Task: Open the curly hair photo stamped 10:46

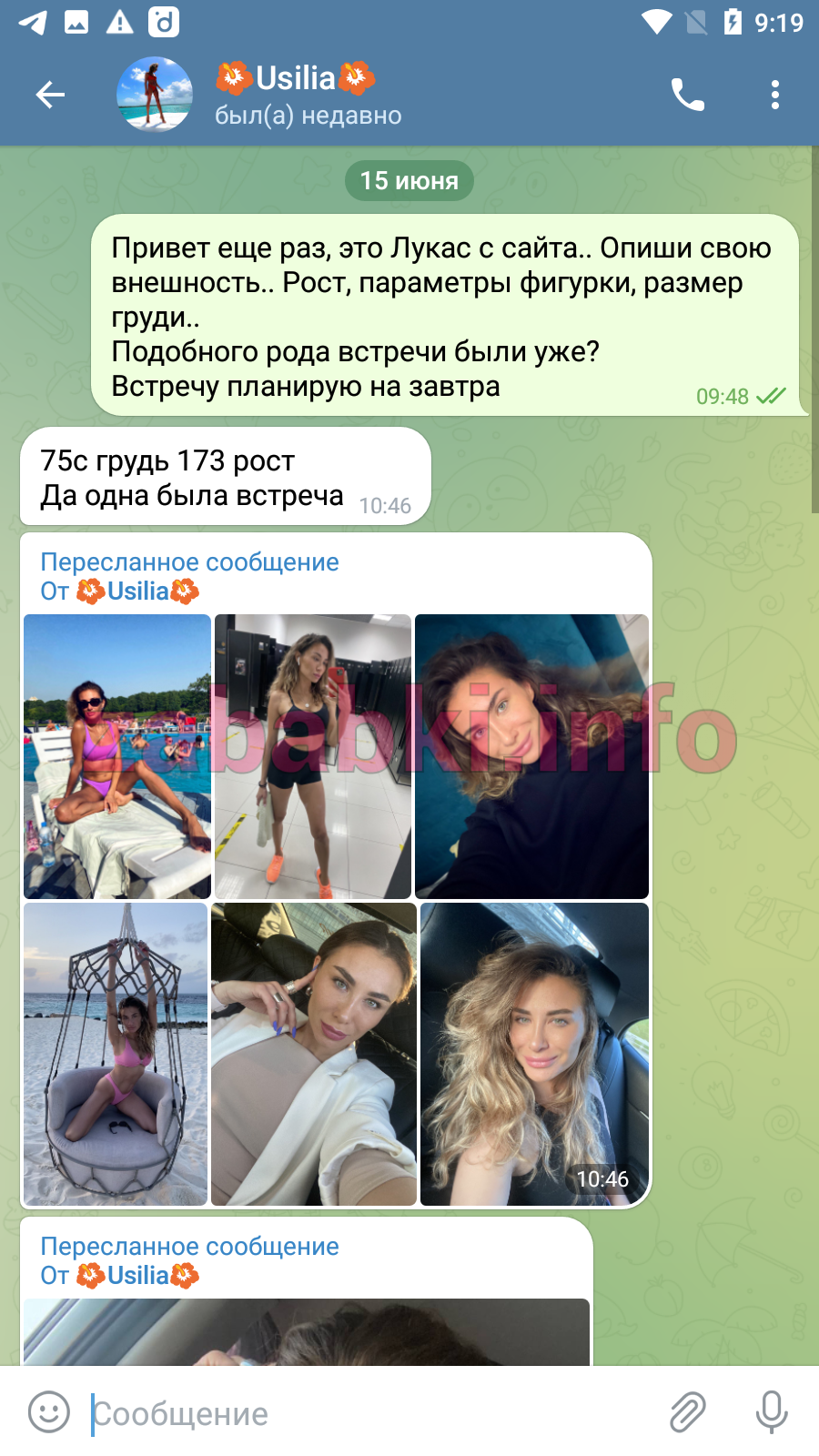Action: (534, 1054)
